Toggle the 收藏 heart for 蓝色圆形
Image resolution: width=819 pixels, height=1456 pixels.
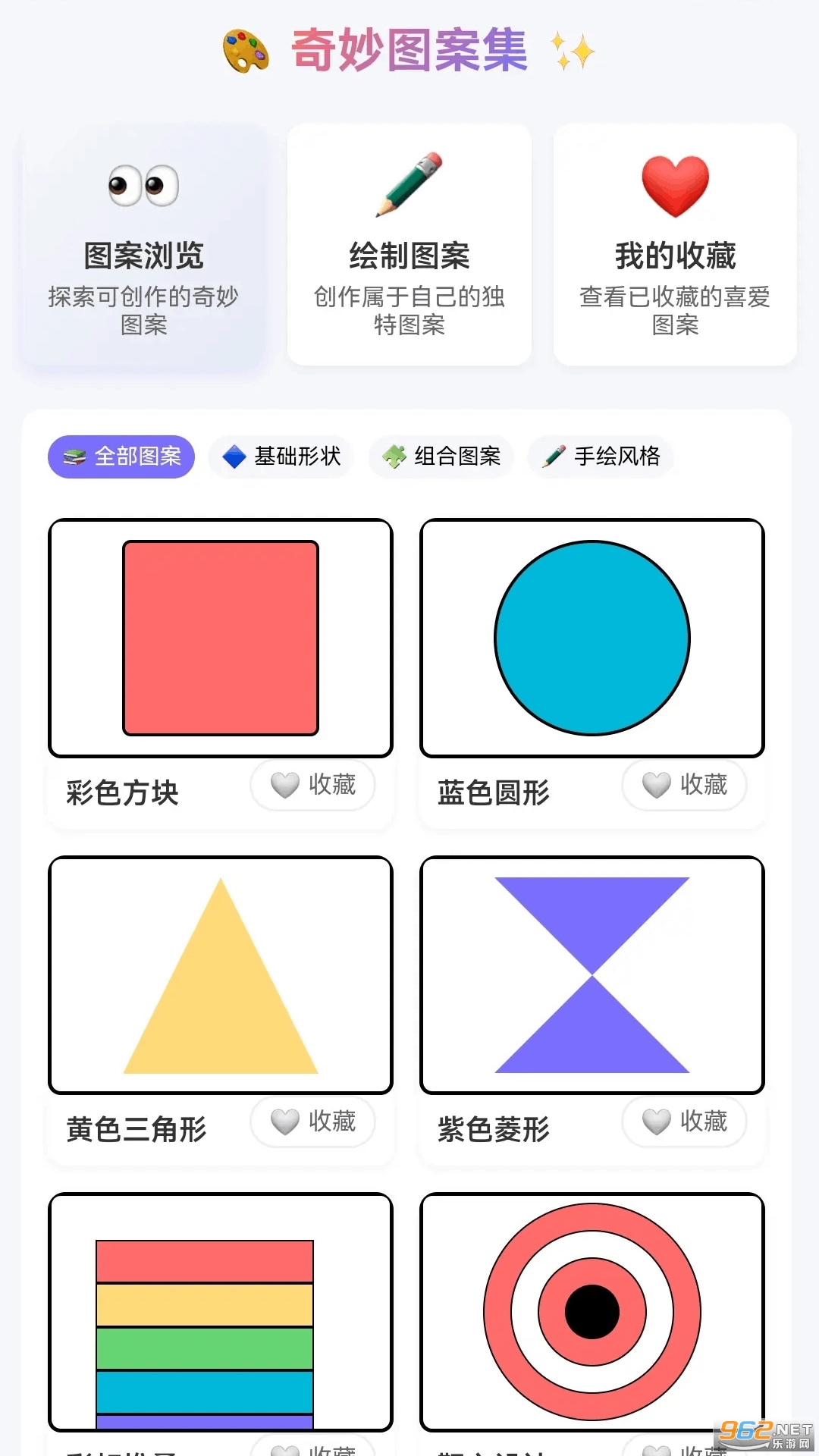[x=684, y=786]
